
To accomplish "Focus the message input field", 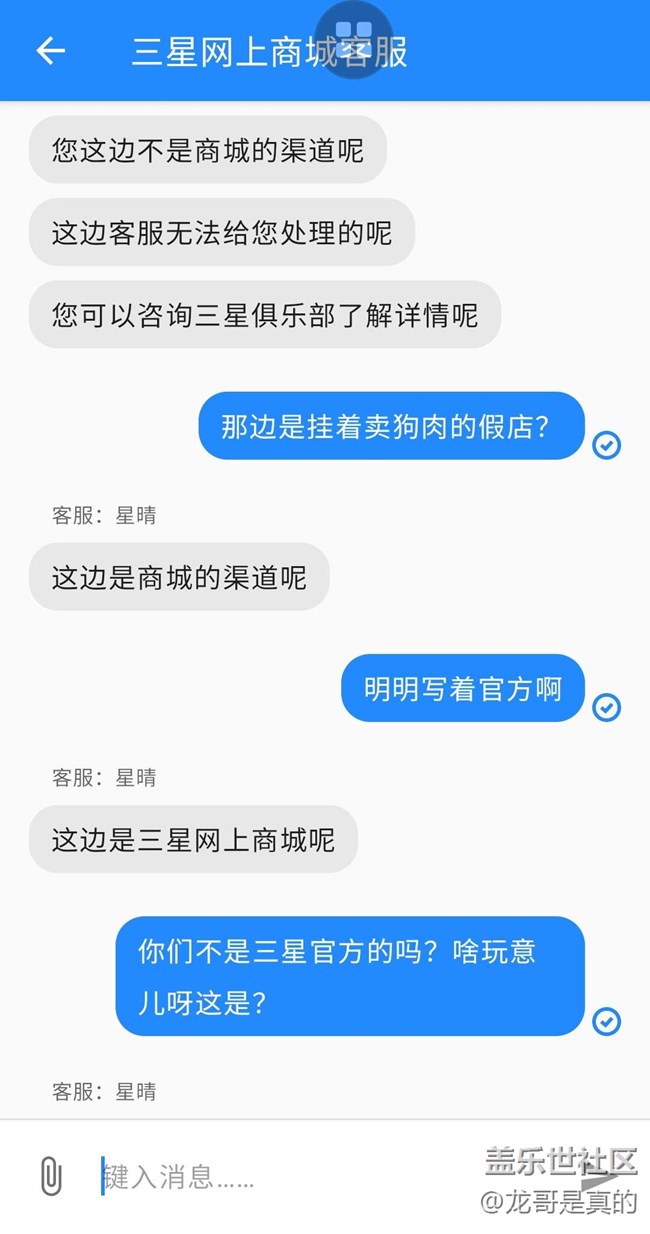I will coord(280,1177).
